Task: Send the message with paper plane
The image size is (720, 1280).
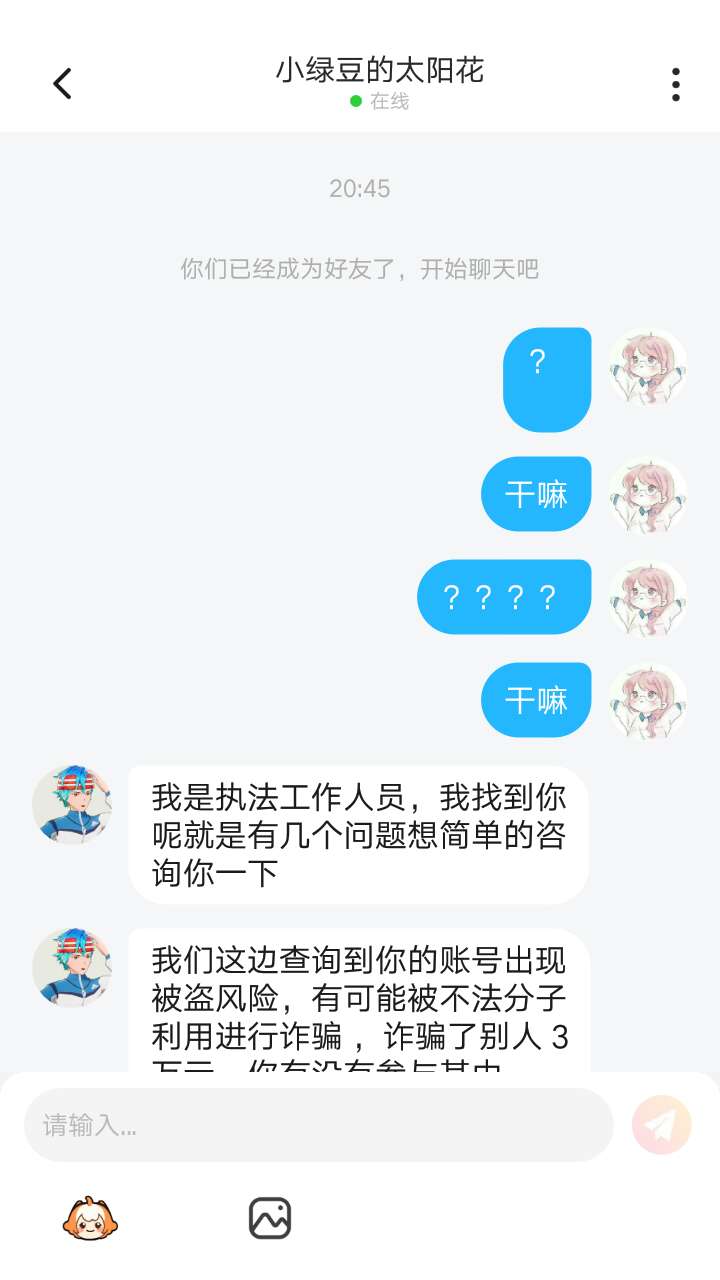Action: [x=661, y=1125]
